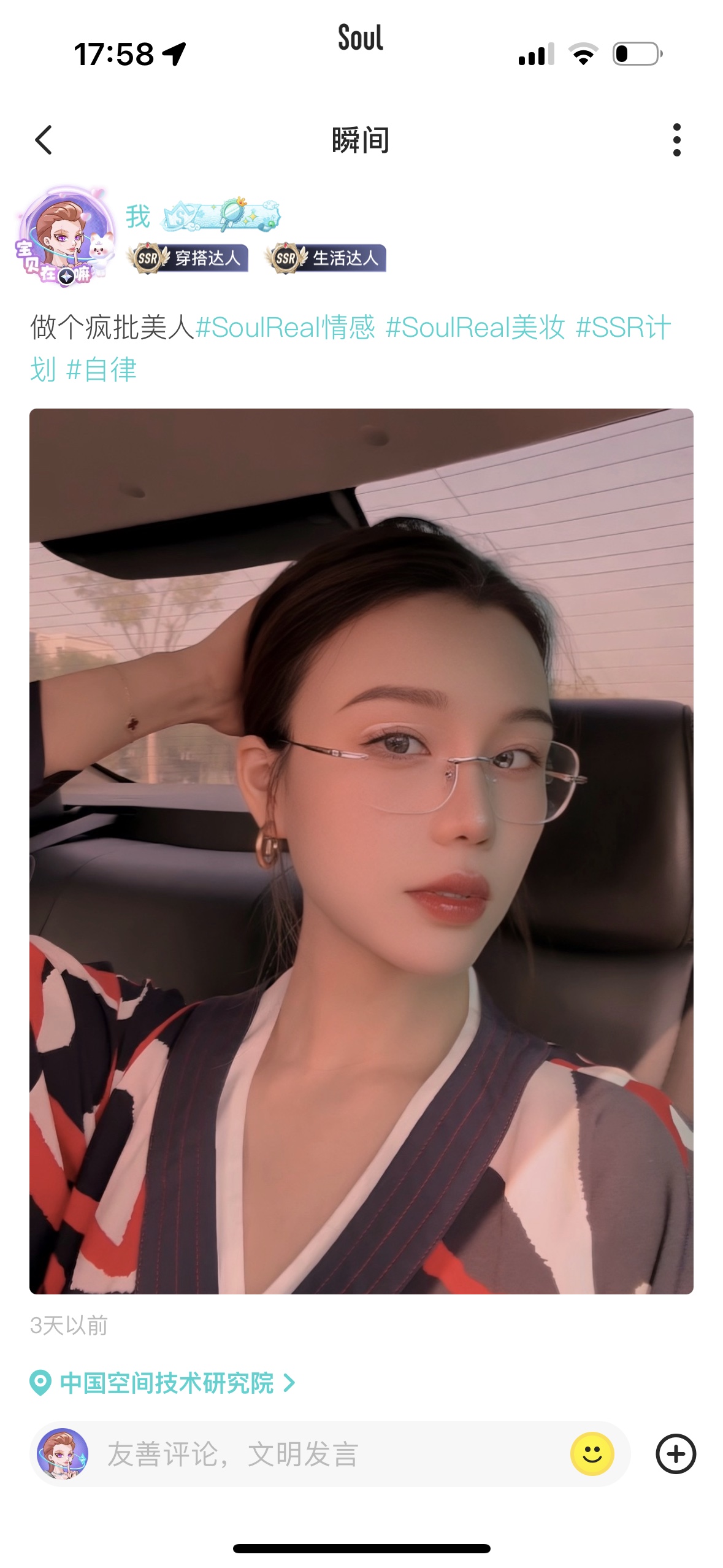Tap the plus icon beside comment box

pos(676,1454)
